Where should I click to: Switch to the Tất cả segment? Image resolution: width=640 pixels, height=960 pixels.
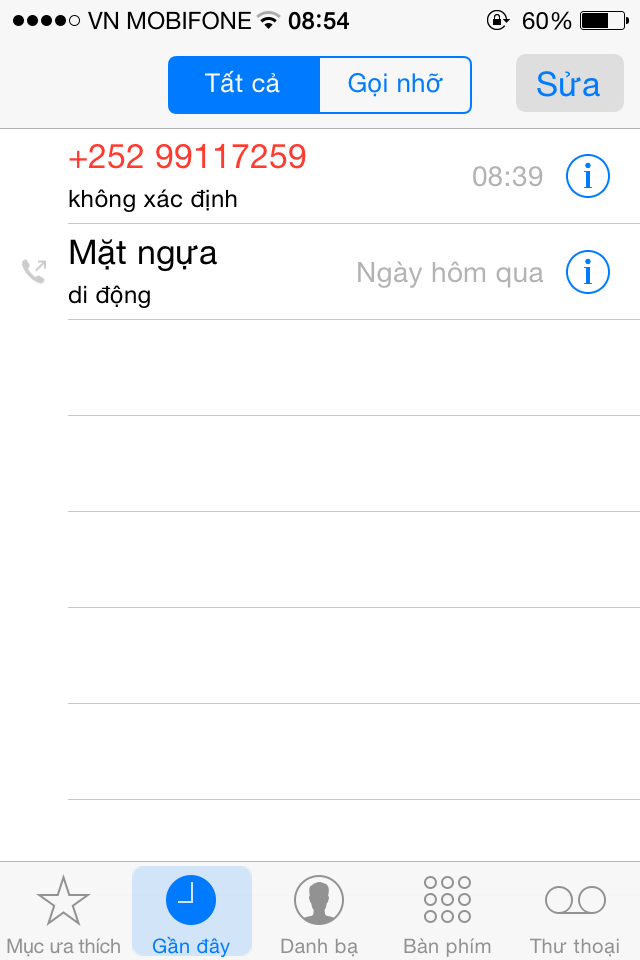click(x=243, y=84)
